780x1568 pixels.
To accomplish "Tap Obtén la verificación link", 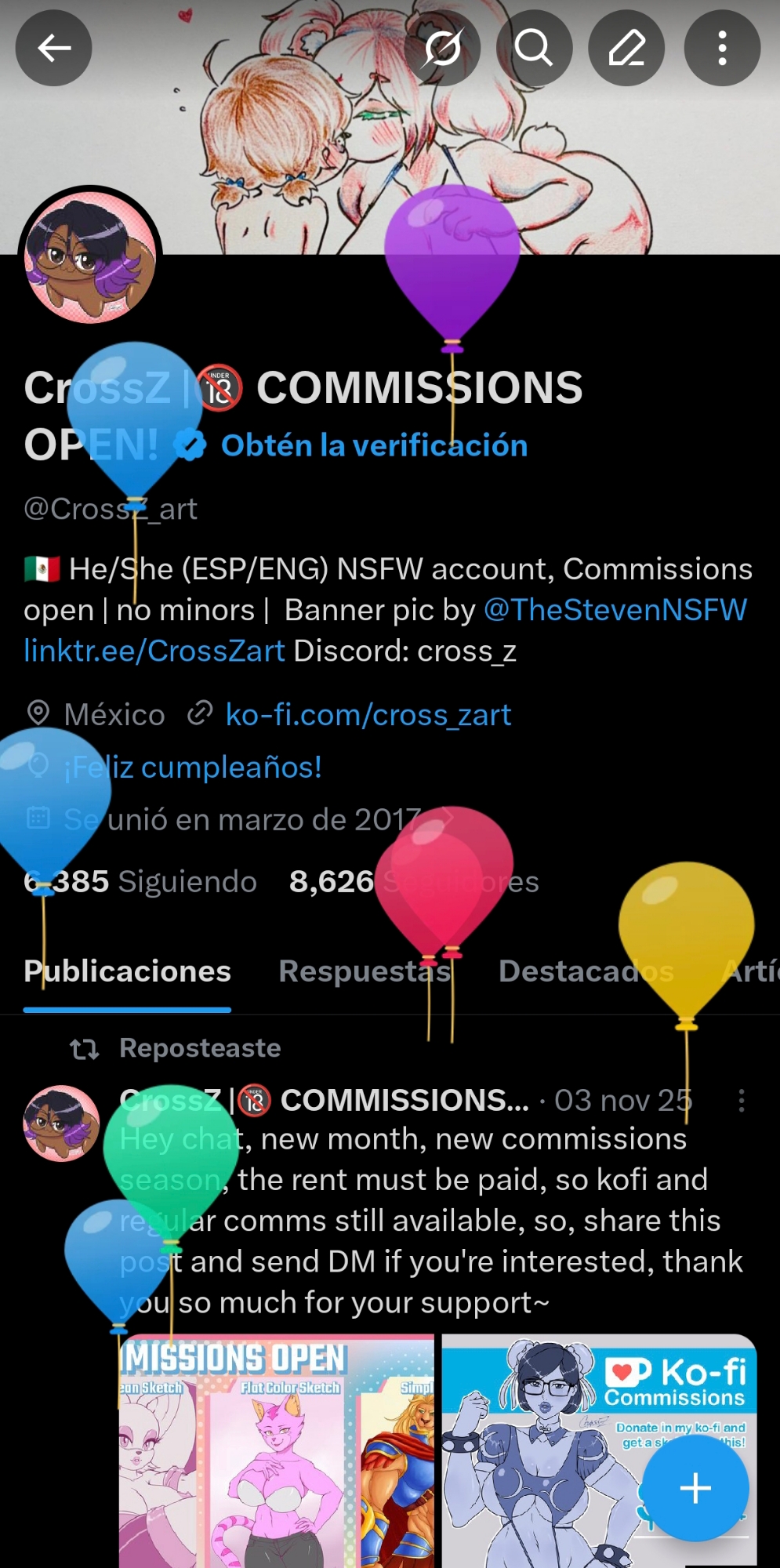I will pyautogui.click(x=374, y=445).
